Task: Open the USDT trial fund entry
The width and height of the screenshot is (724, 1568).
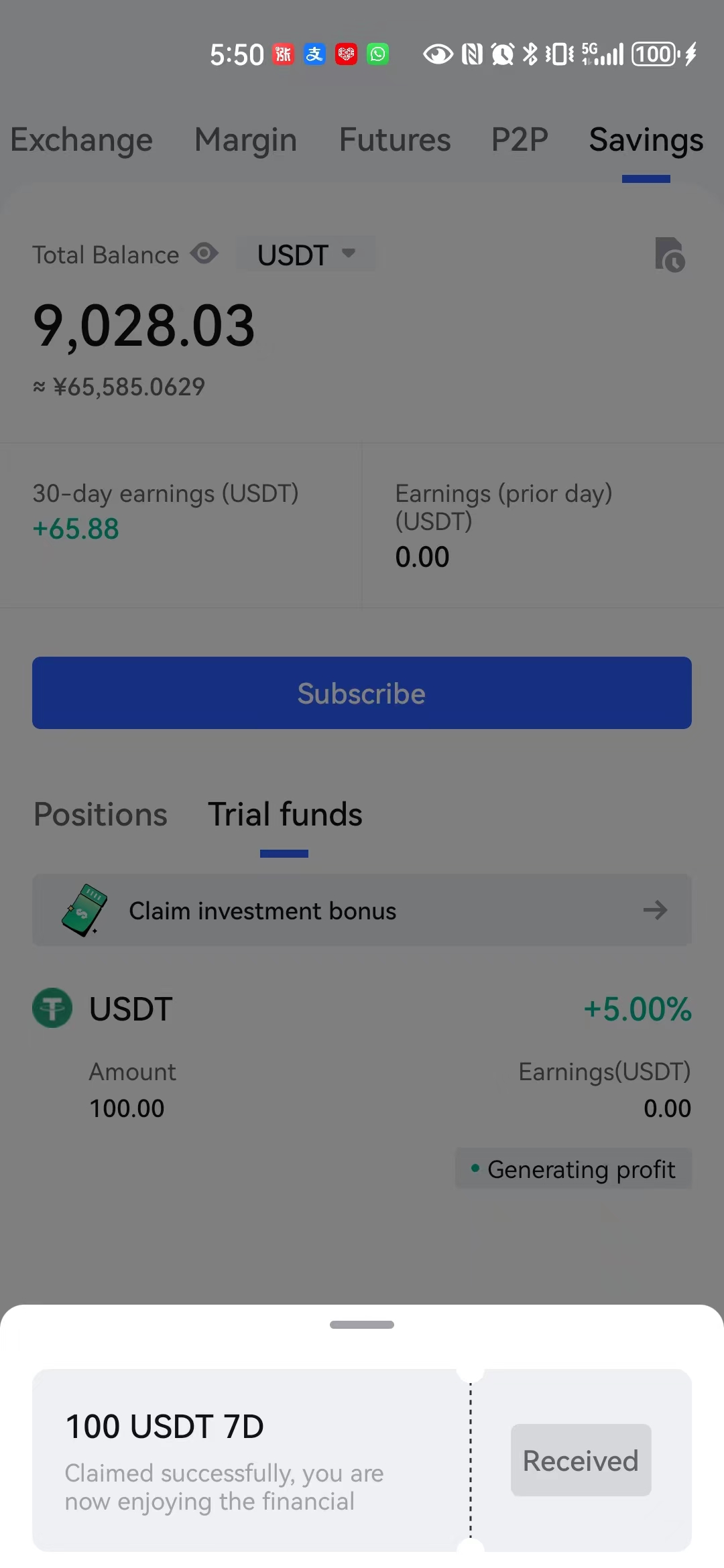Action: tap(362, 1086)
